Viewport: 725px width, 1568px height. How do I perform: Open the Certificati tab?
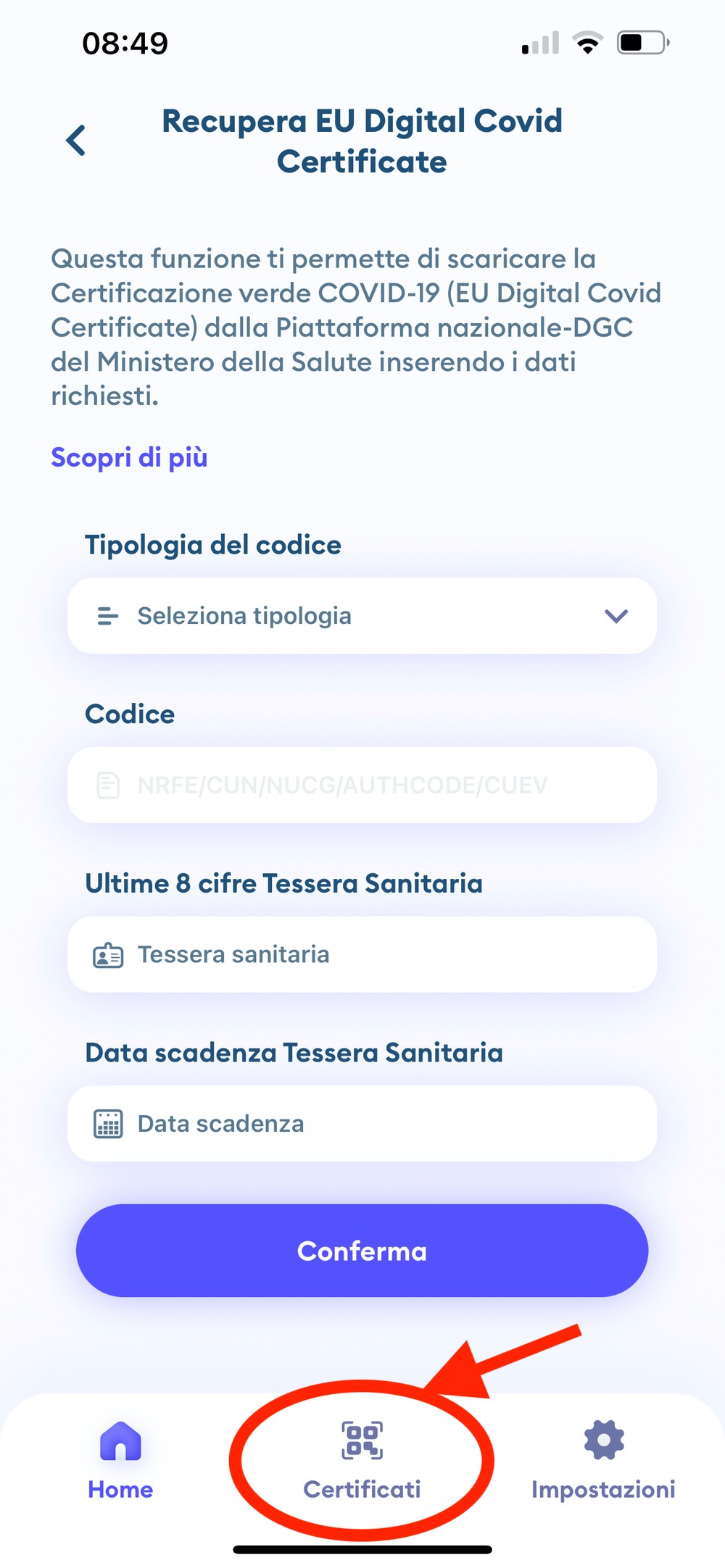coord(362,1461)
